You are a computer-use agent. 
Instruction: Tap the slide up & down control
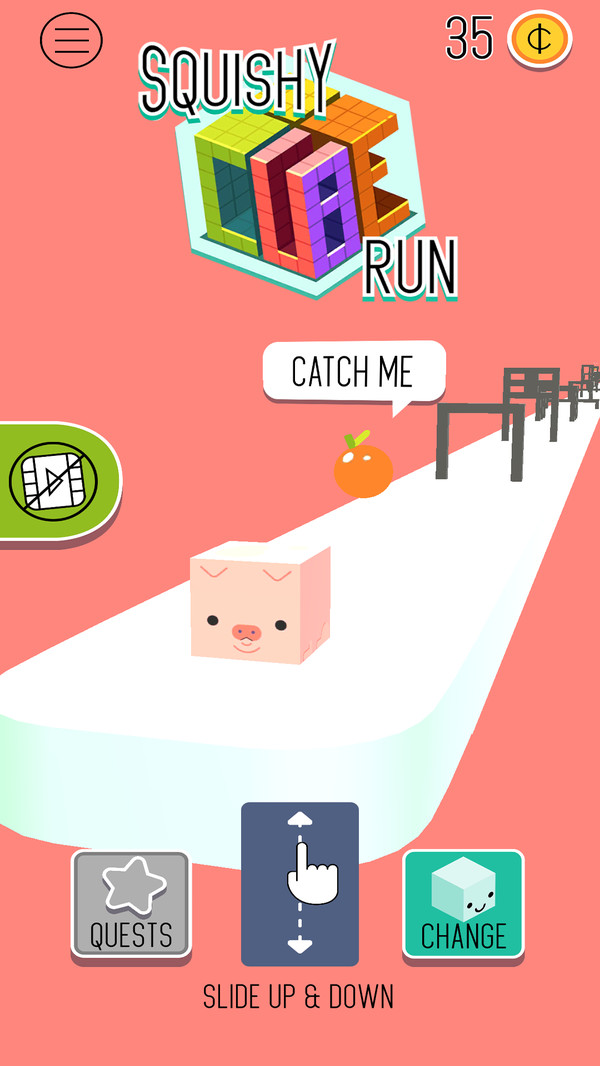(x=300, y=883)
